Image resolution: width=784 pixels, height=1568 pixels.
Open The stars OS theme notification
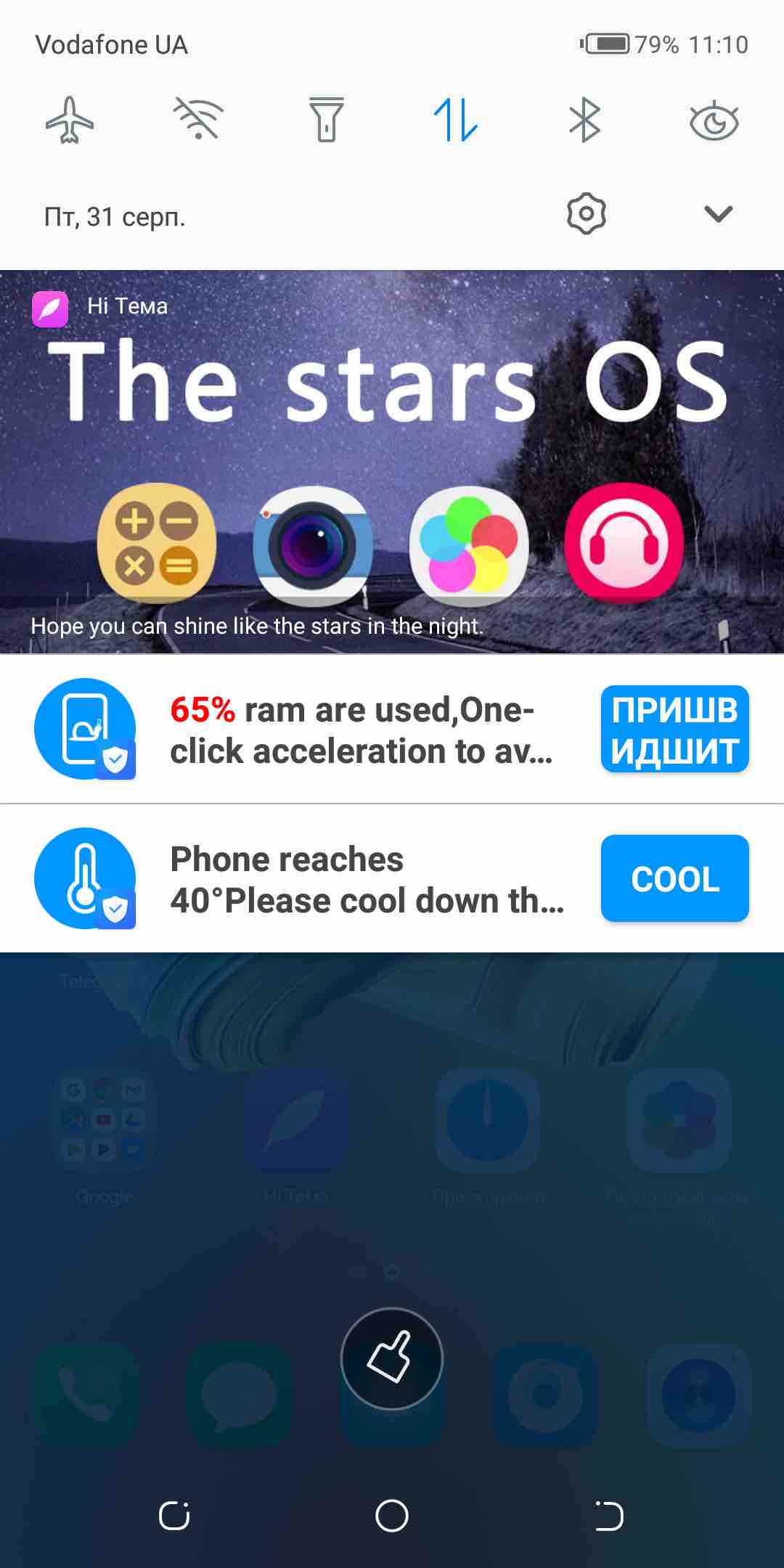coord(392,462)
